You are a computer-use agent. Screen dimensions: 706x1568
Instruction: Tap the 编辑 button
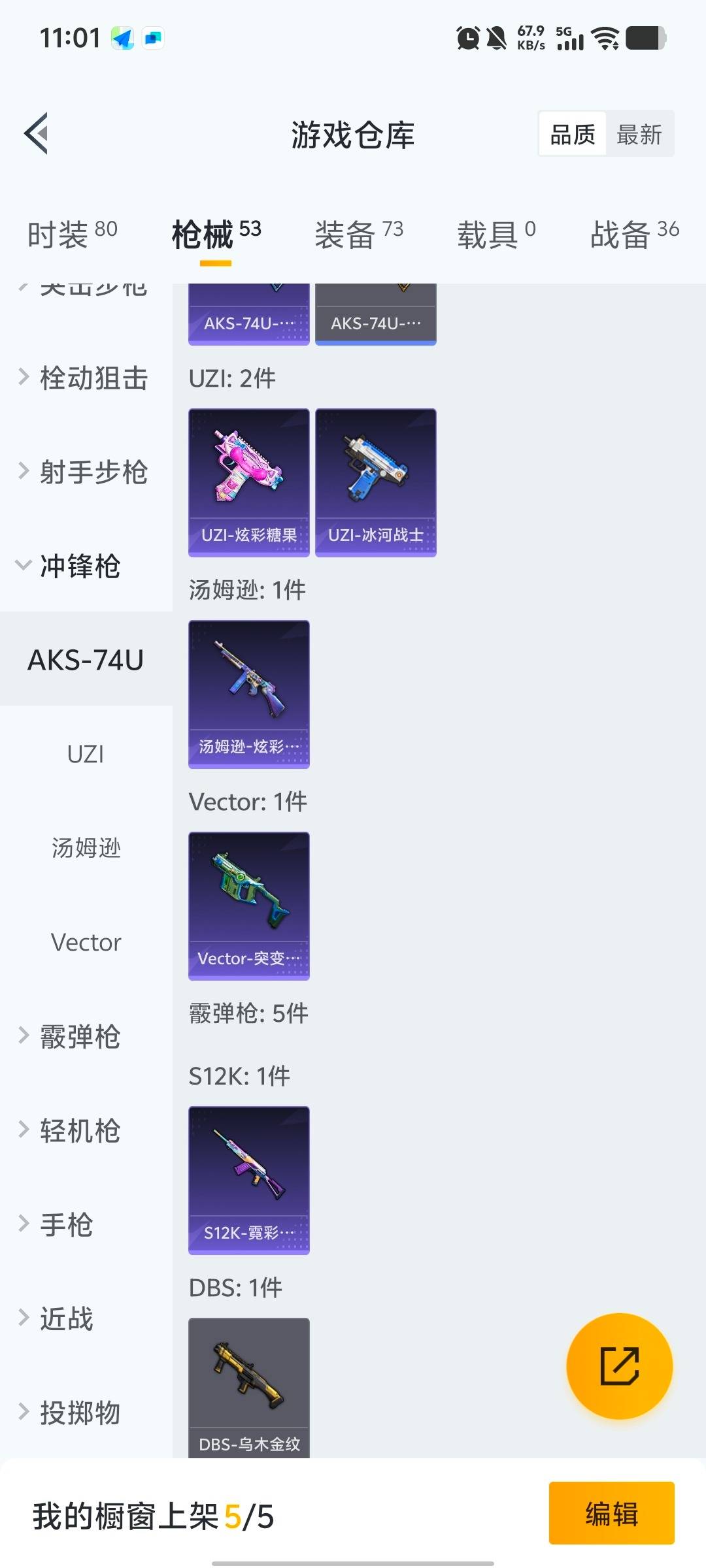tap(611, 1514)
